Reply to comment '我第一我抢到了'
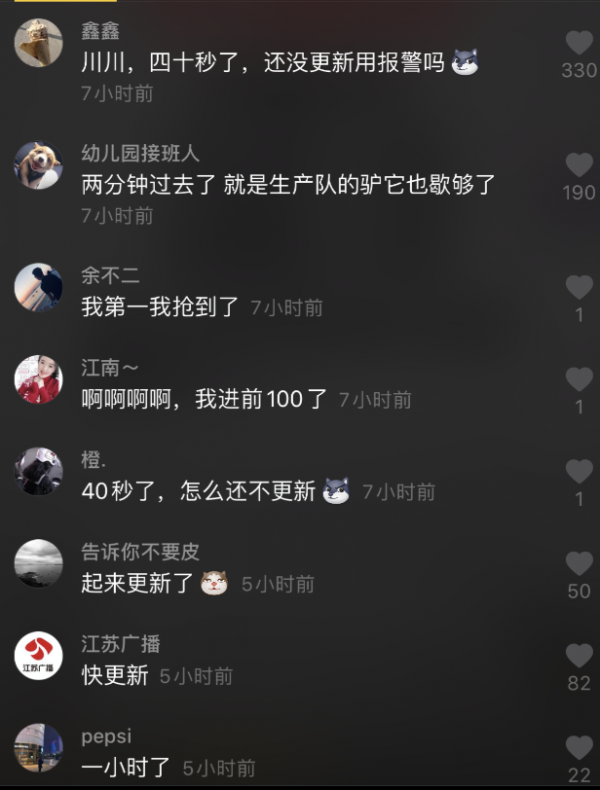The height and width of the screenshot is (790, 600). pyautogui.click(x=160, y=308)
